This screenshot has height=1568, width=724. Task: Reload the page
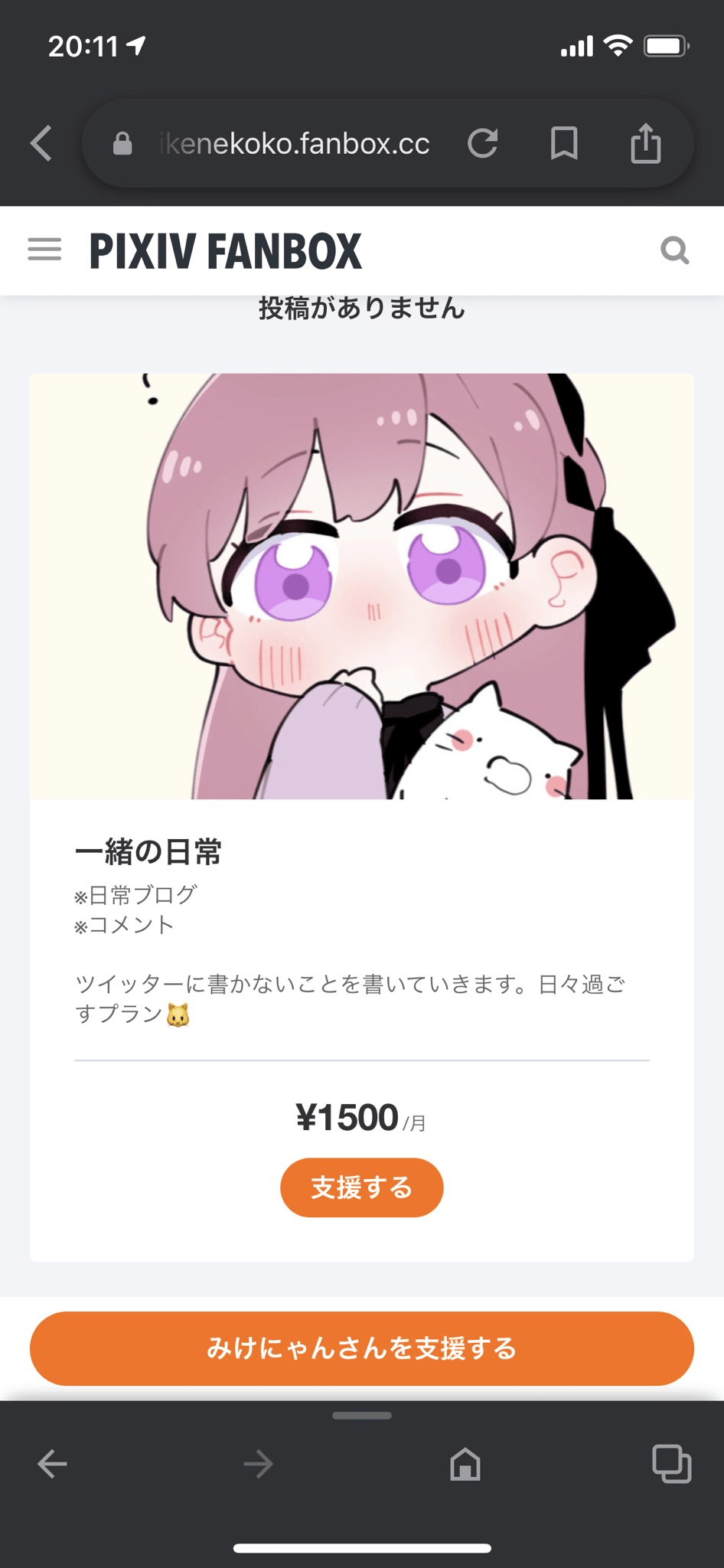[x=483, y=143]
